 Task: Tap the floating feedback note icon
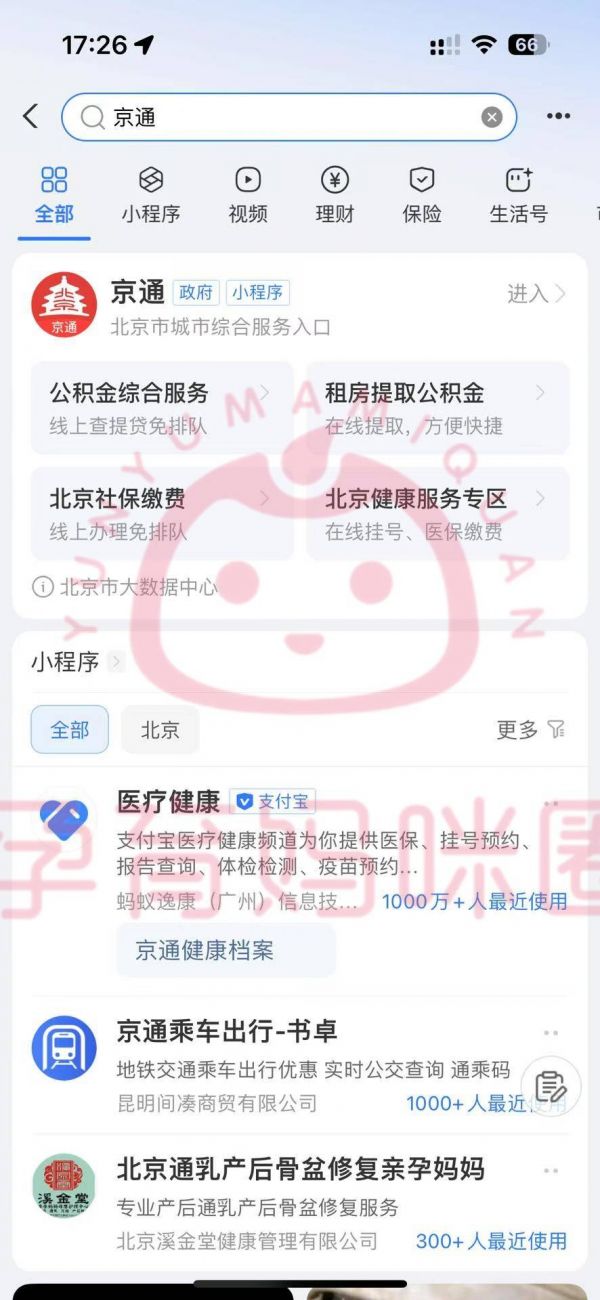coord(551,1087)
